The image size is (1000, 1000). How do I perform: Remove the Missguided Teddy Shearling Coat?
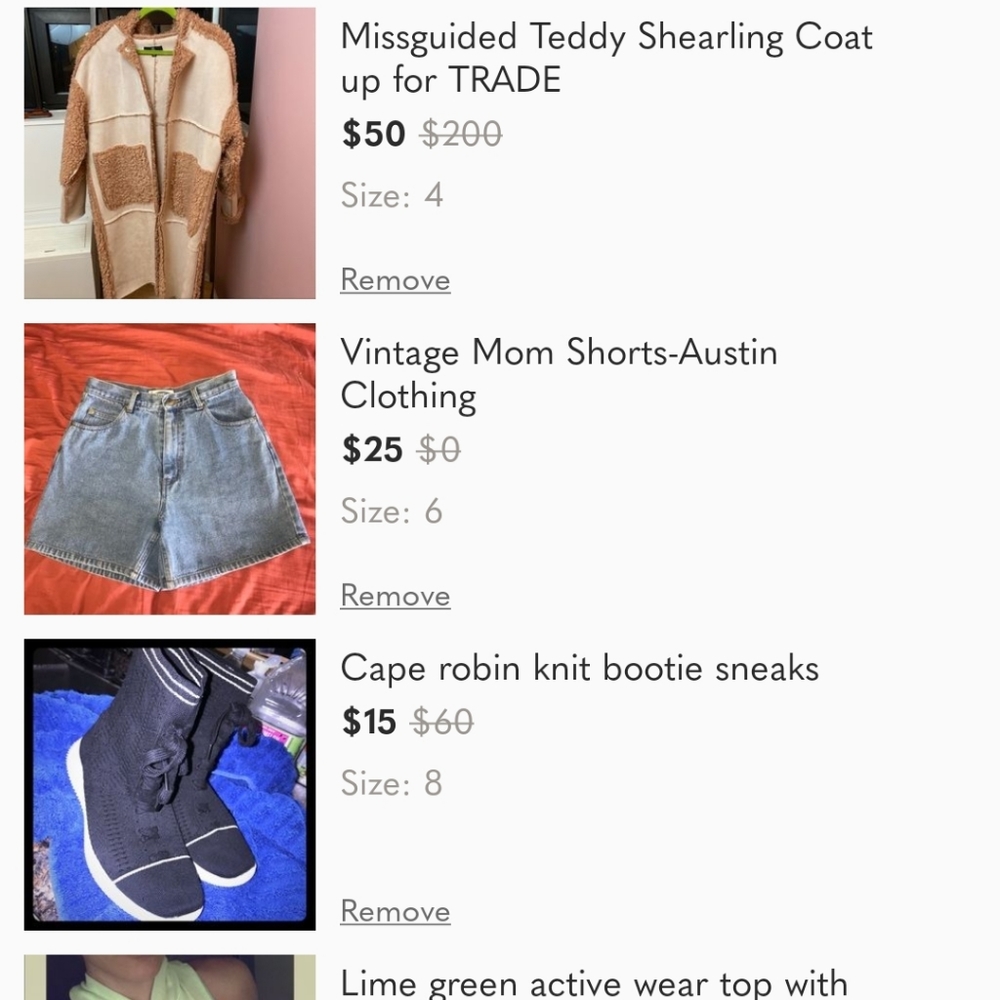coord(395,280)
